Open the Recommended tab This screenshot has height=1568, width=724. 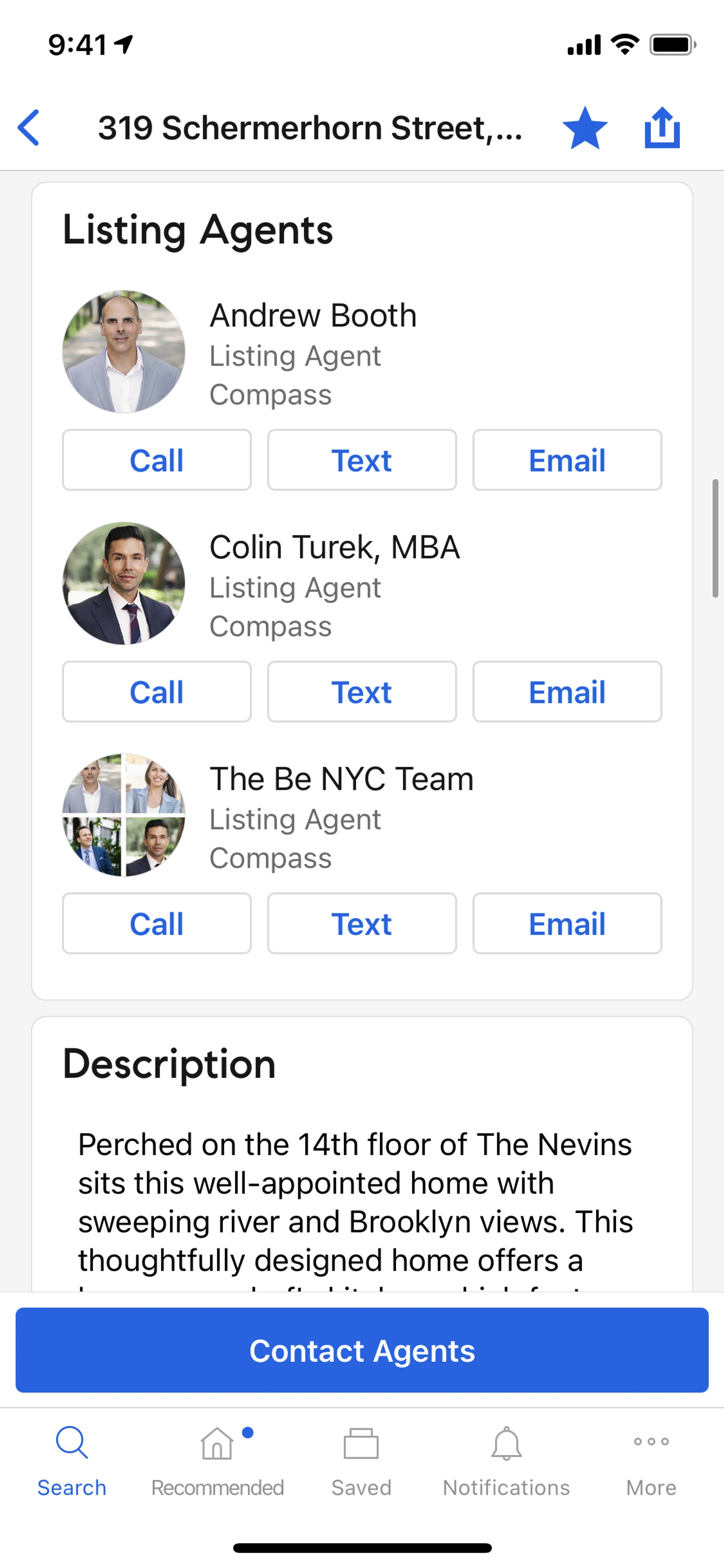217,1461
